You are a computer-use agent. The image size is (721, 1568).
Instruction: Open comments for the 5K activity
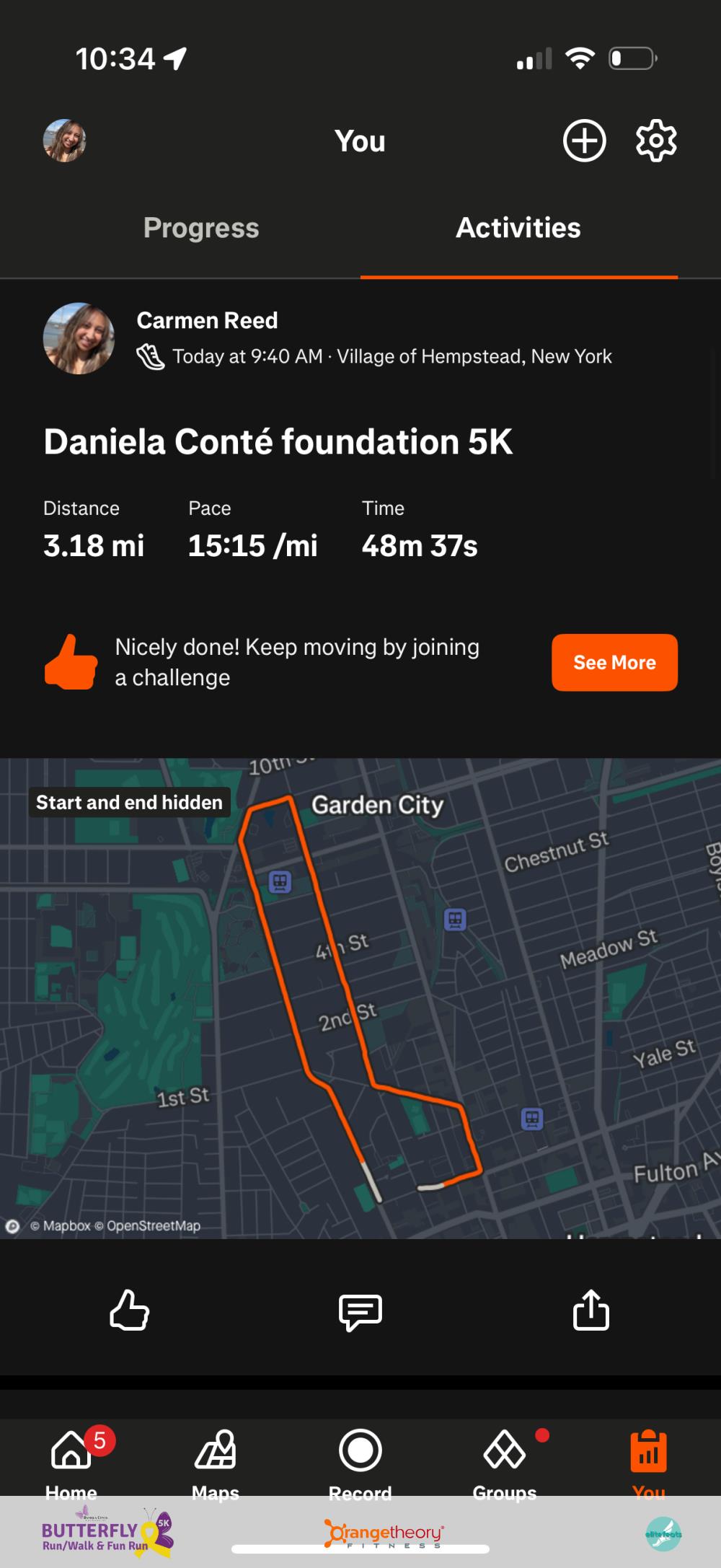click(360, 1310)
